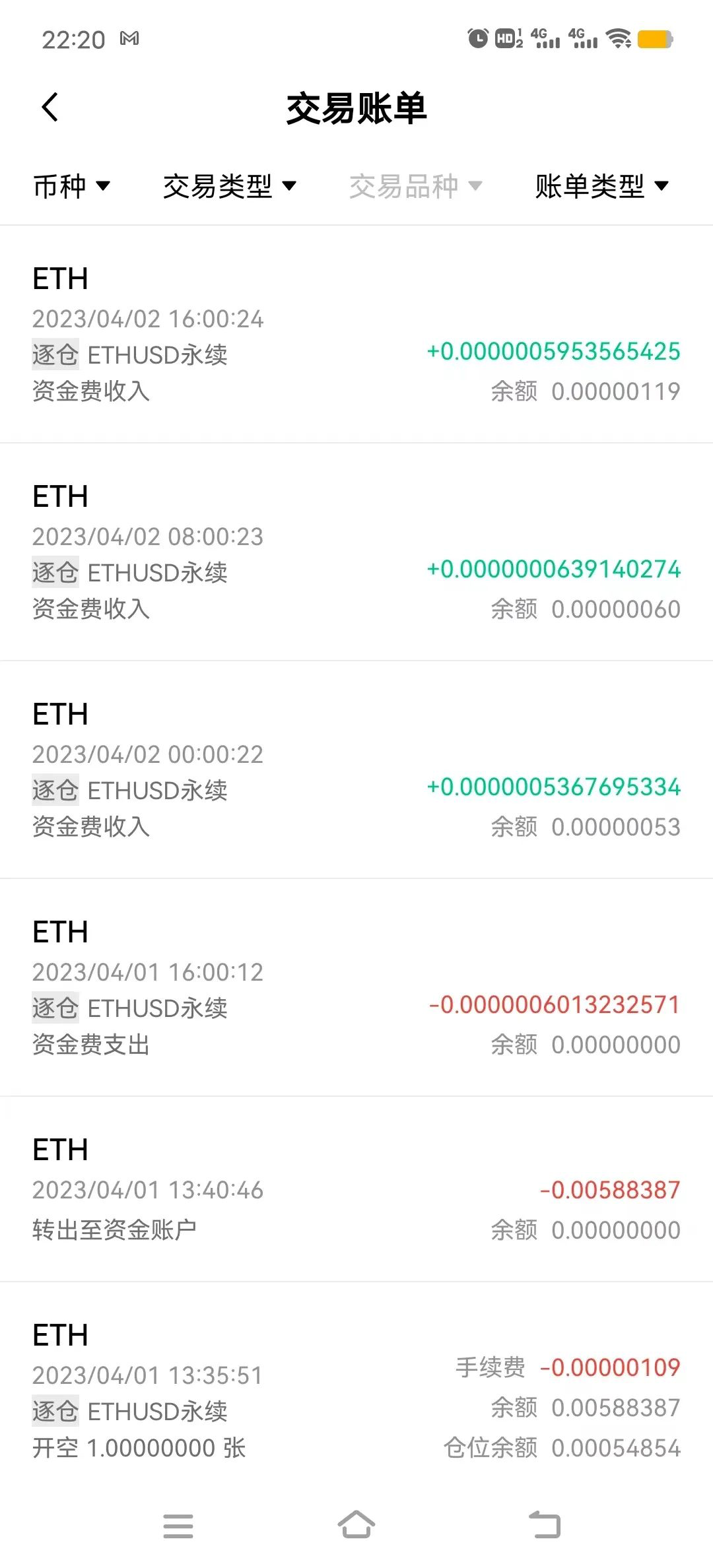Viewport: 713px width, 1568px height.
Task: Open the 2023/04/02 00:00:22 bill entry
Action: 356,770
